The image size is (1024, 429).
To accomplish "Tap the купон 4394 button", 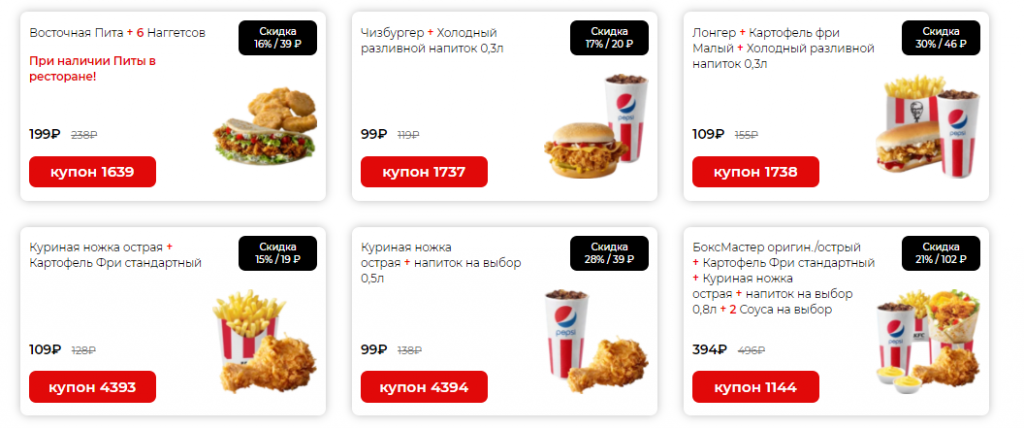I will click(x=424, y=386).
